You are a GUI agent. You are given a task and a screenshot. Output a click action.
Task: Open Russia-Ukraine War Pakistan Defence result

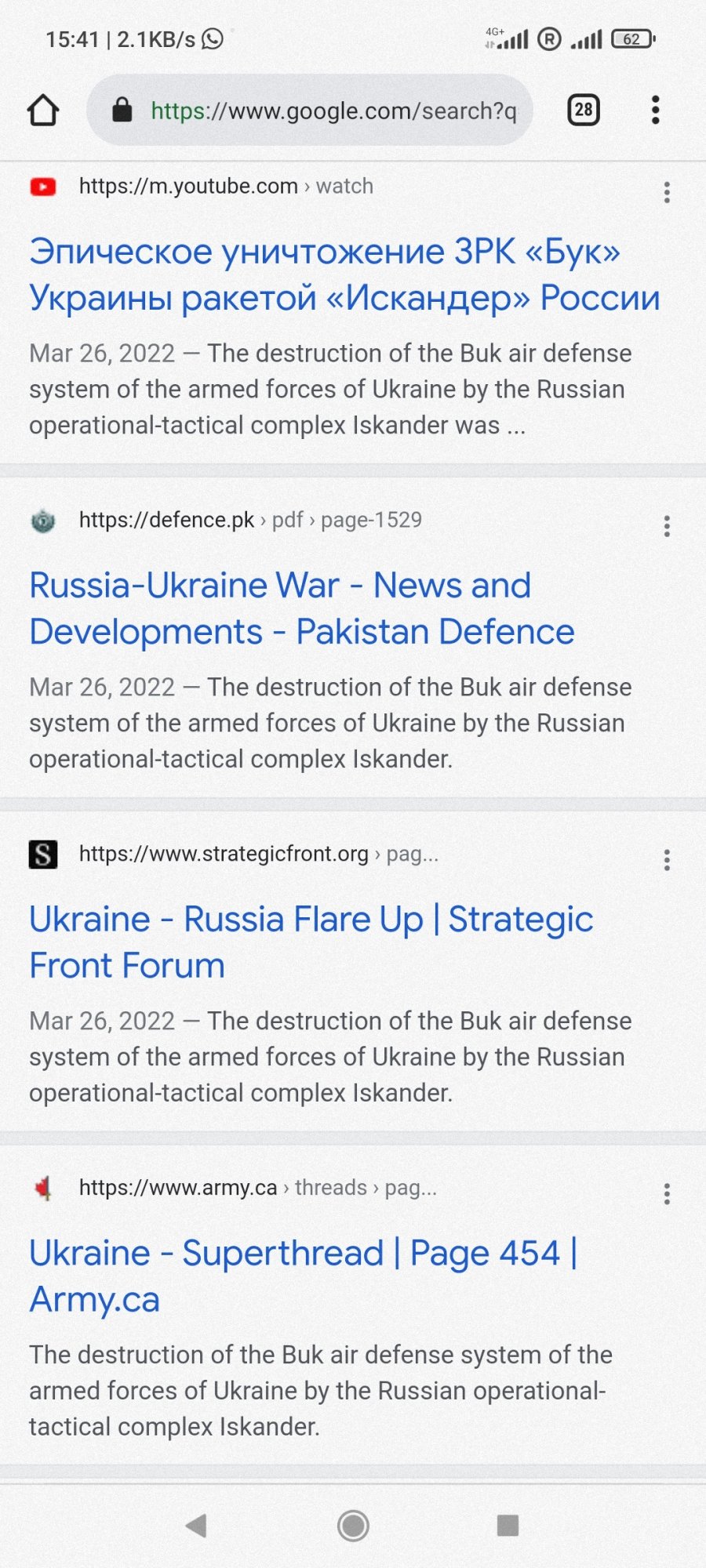click(302, 608)
